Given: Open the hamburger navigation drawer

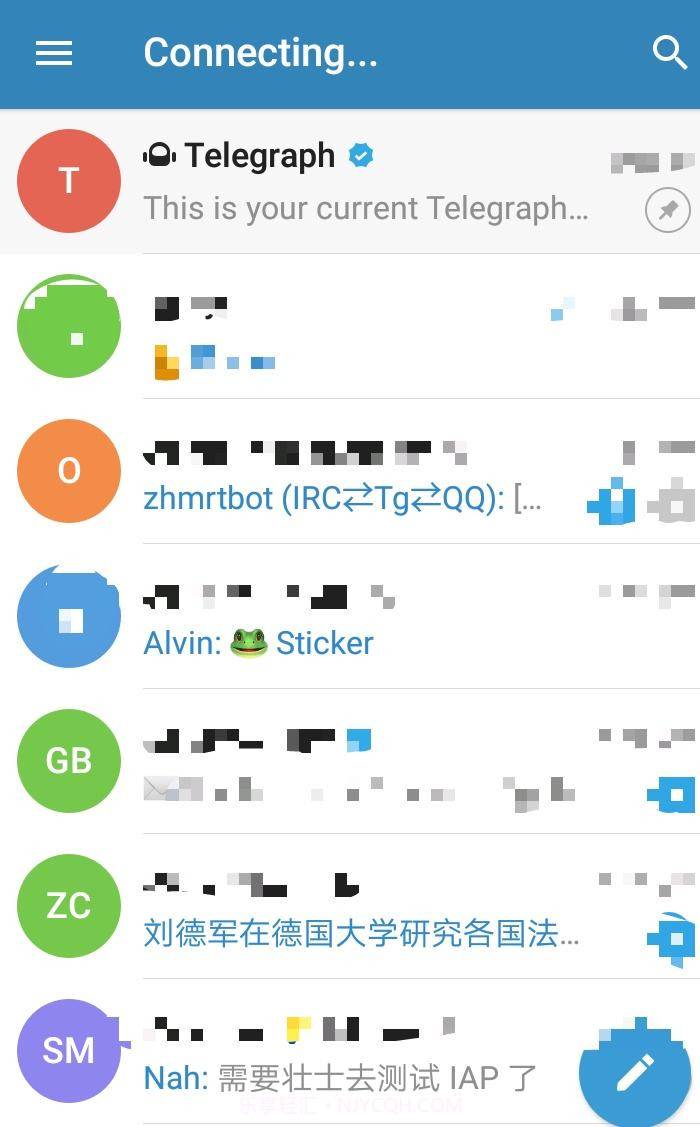Looking at the screenshot, I should 54,53.
